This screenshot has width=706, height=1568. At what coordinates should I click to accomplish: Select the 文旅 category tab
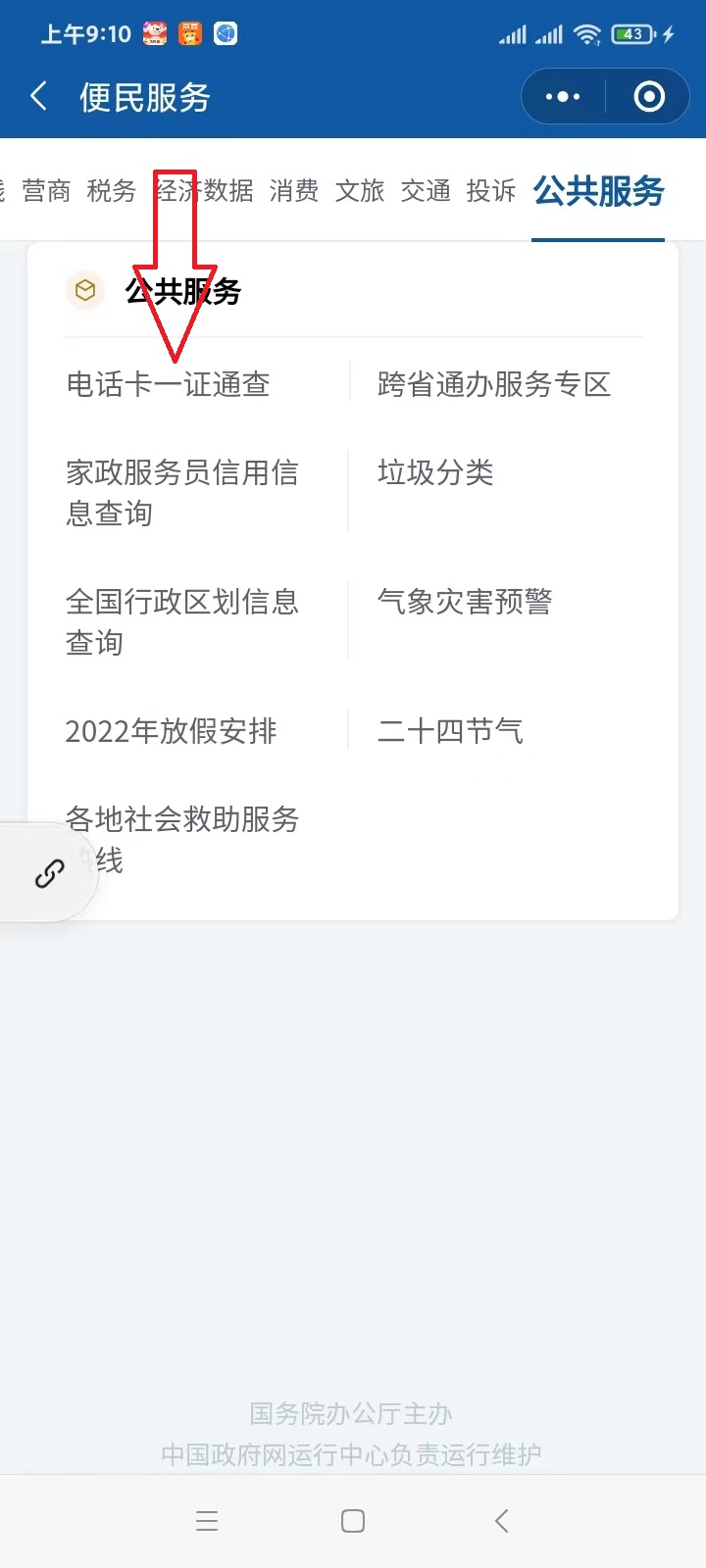click(360, 191)
